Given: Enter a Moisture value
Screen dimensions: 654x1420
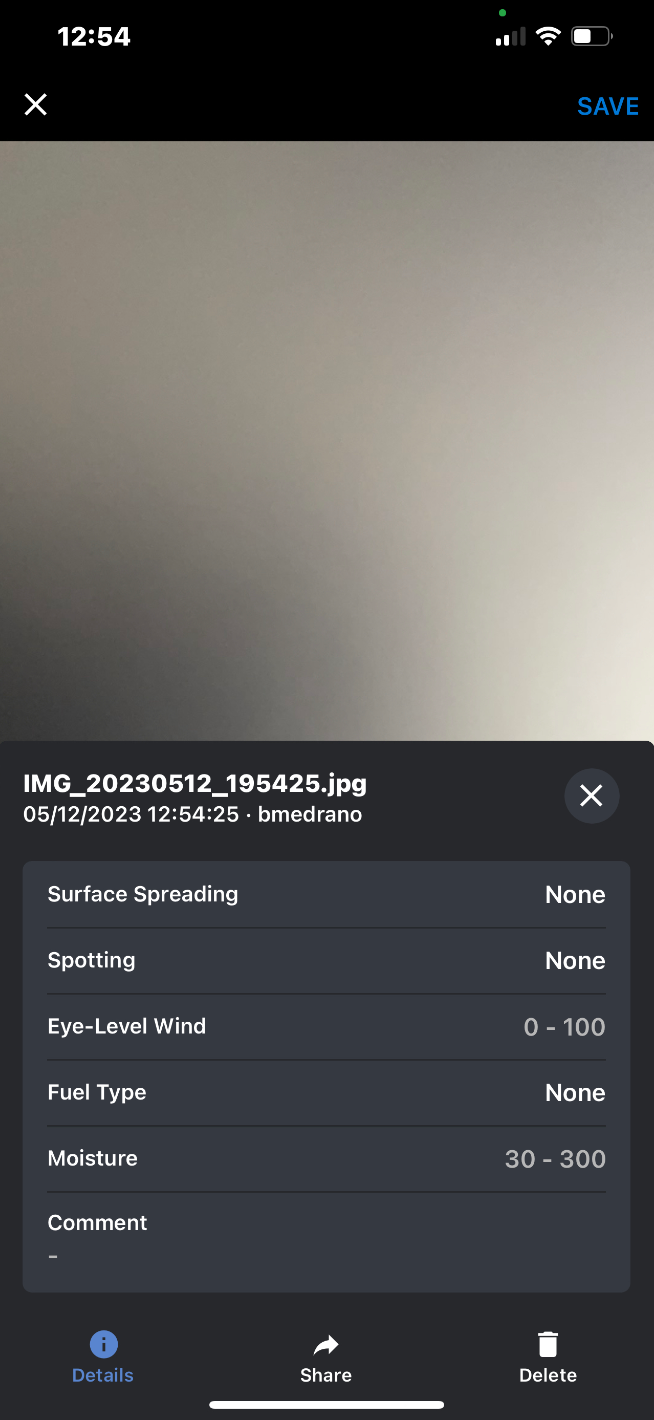Looking at the screenshot, I should coord(555,1159).
